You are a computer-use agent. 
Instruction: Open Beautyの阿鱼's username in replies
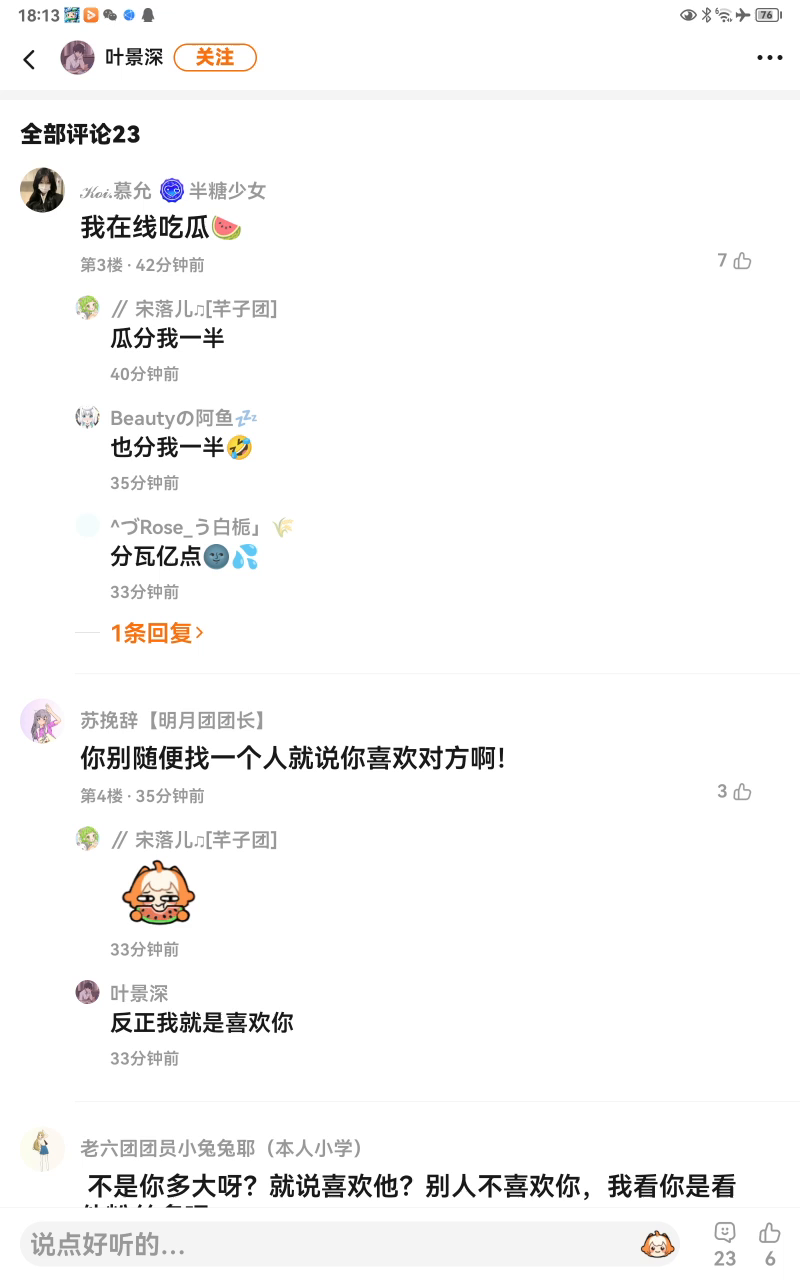click(x=171, y=418)
